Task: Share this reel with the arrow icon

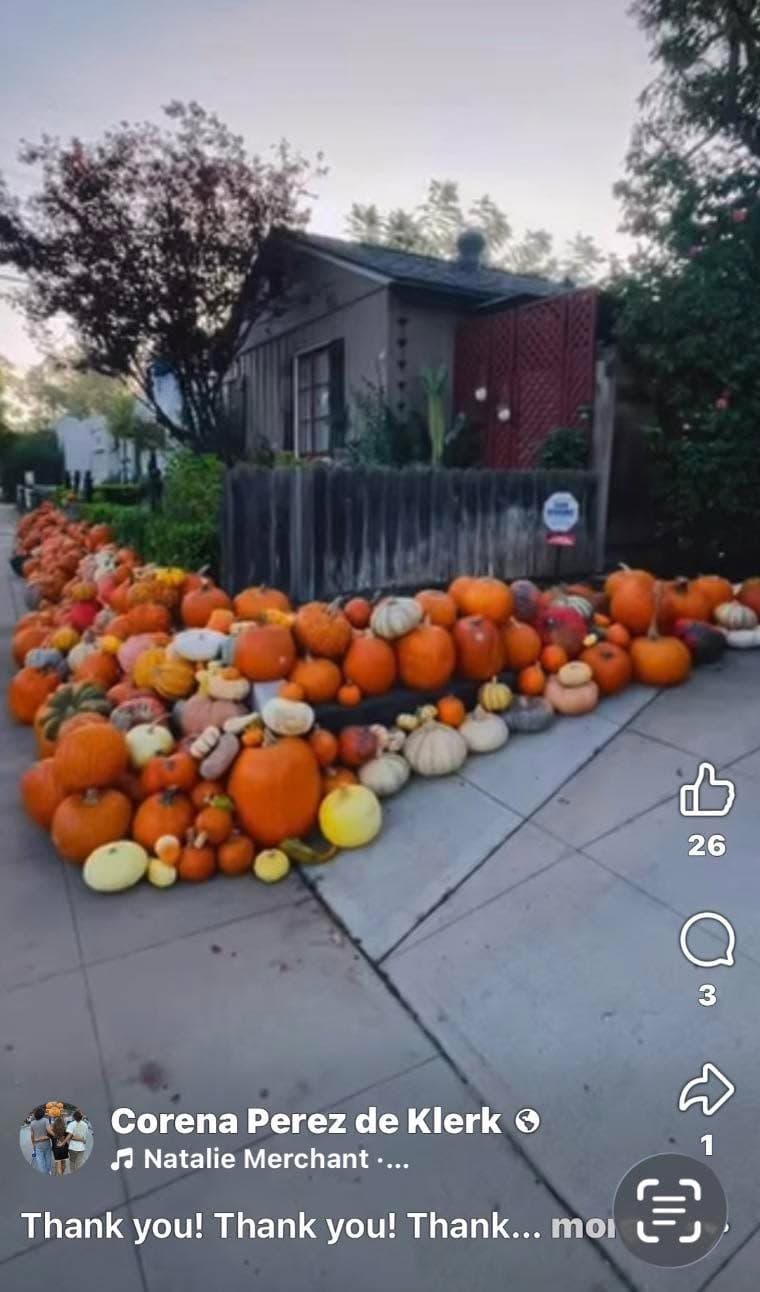Action: tap(707, 1090)
